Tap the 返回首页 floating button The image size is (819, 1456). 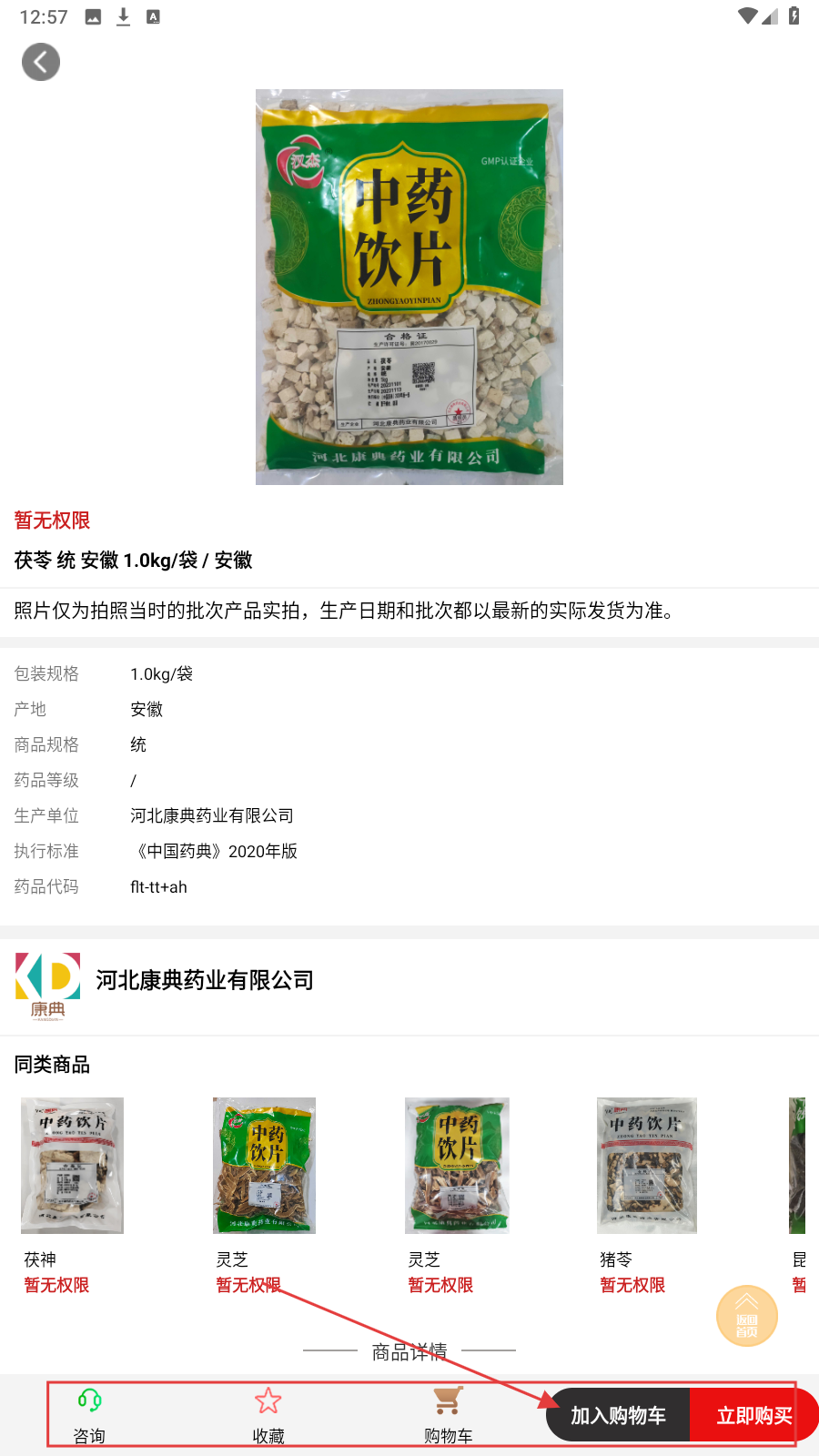pyautogui.click(x=746, y=1316)
